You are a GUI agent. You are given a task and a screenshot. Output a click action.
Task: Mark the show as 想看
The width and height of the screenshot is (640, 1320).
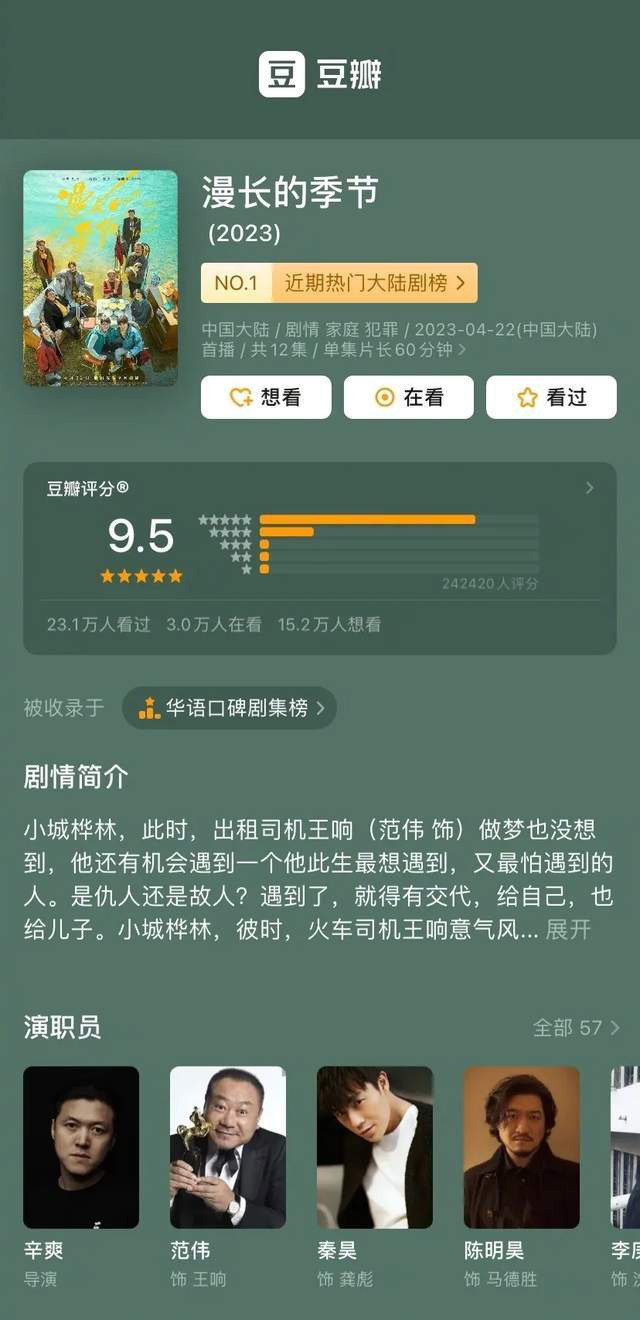click(x=265, y=397)
